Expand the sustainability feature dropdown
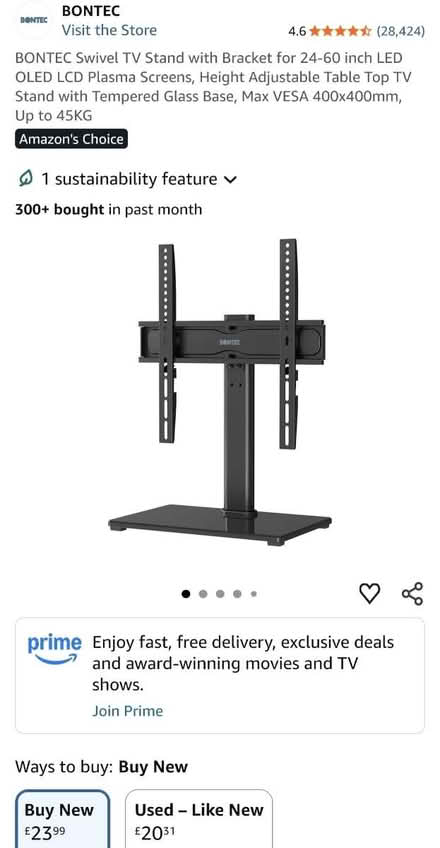The height and width of the screenshot is (848, 440). coord(126,179)
